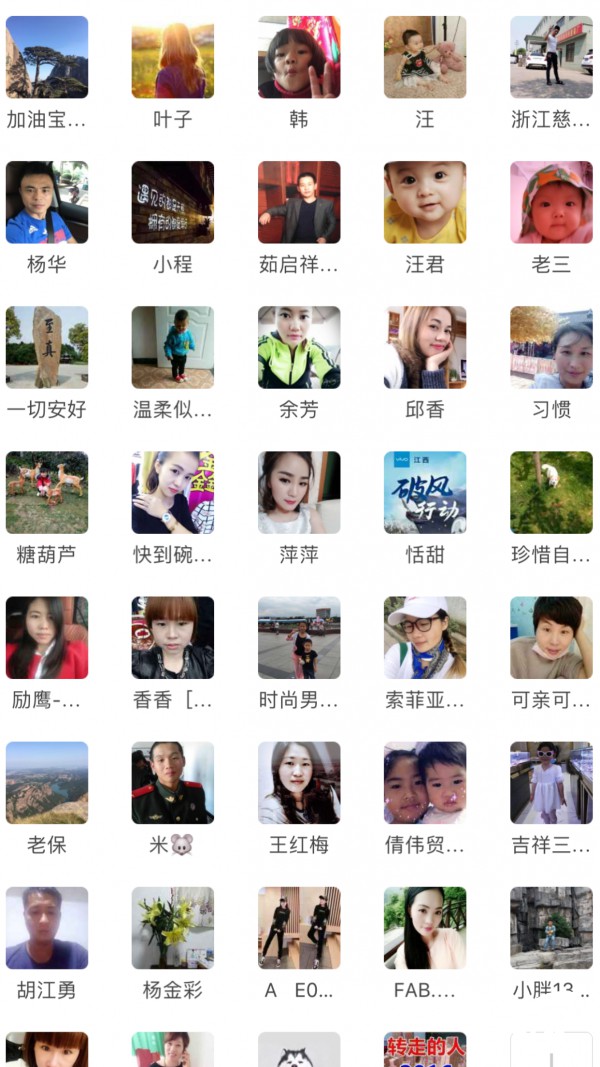Select member 杨金彩
600x1067 pixels.
pyautogui.click(x=173, y=927)
